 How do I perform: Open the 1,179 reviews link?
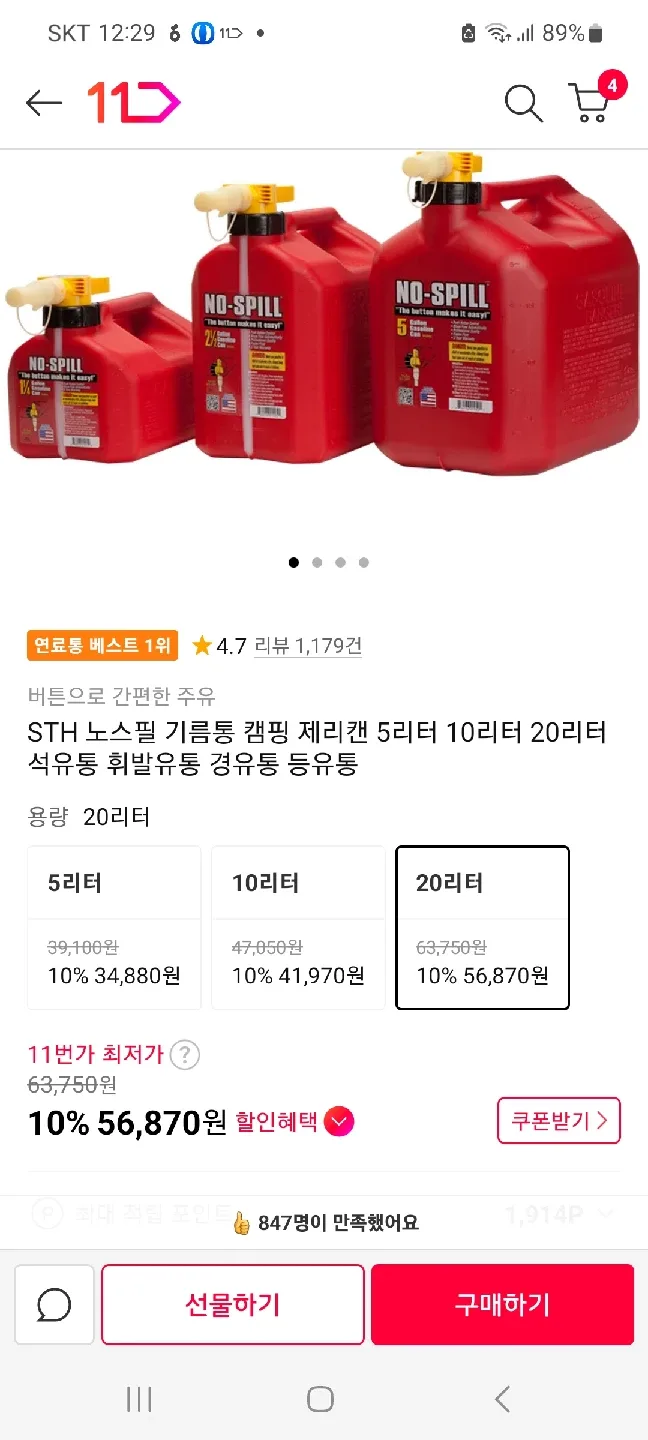click(x=308, y=645)
